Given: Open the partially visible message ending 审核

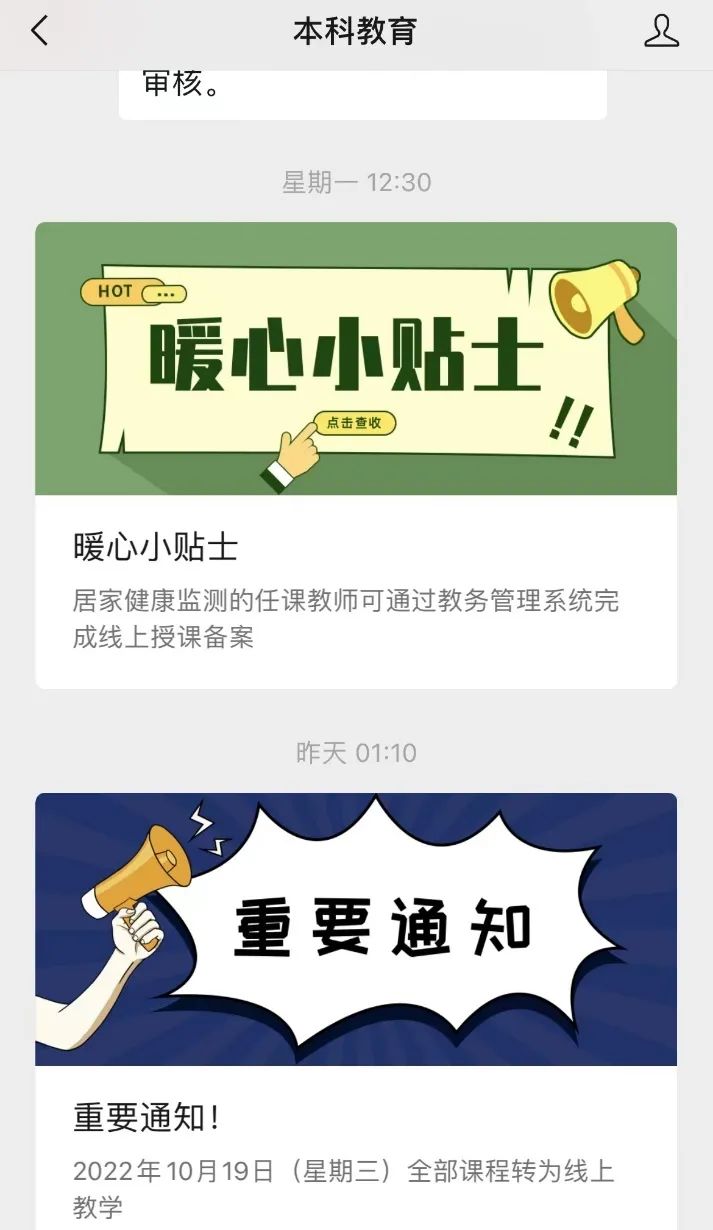Looking at the screenshot, I should click(362, 92).
